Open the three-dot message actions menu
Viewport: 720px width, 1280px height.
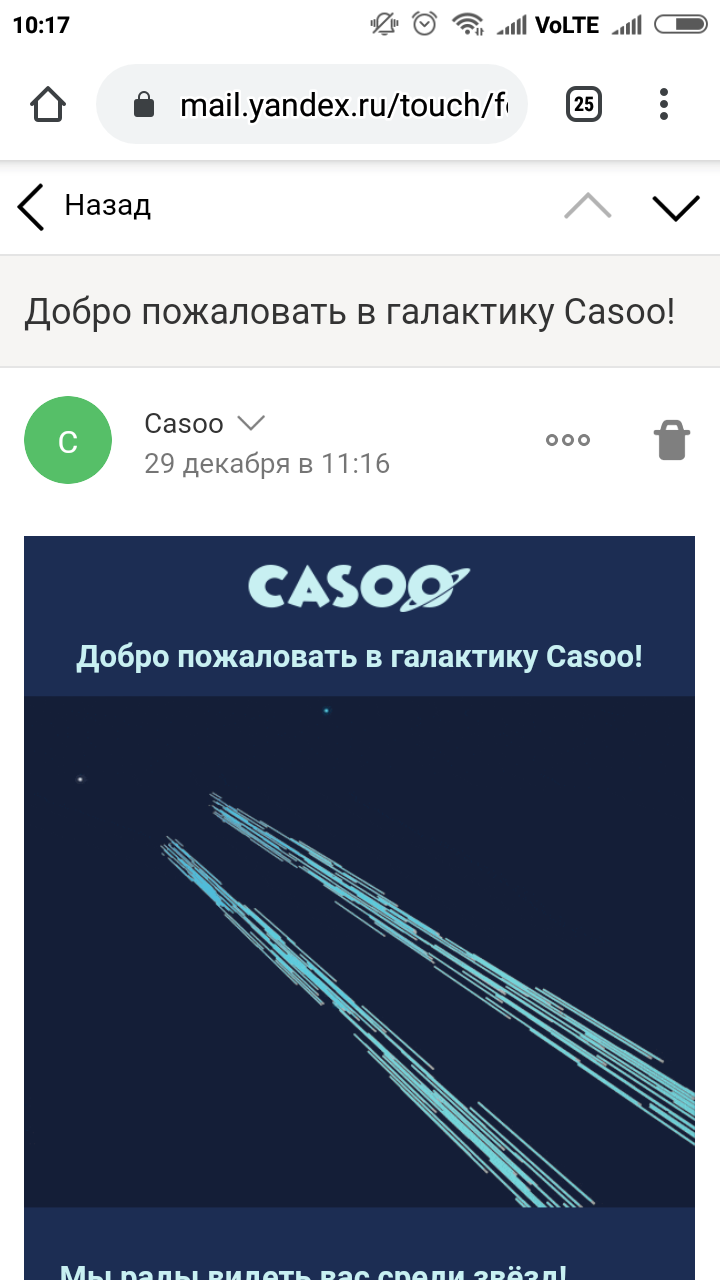coord(567,440)
